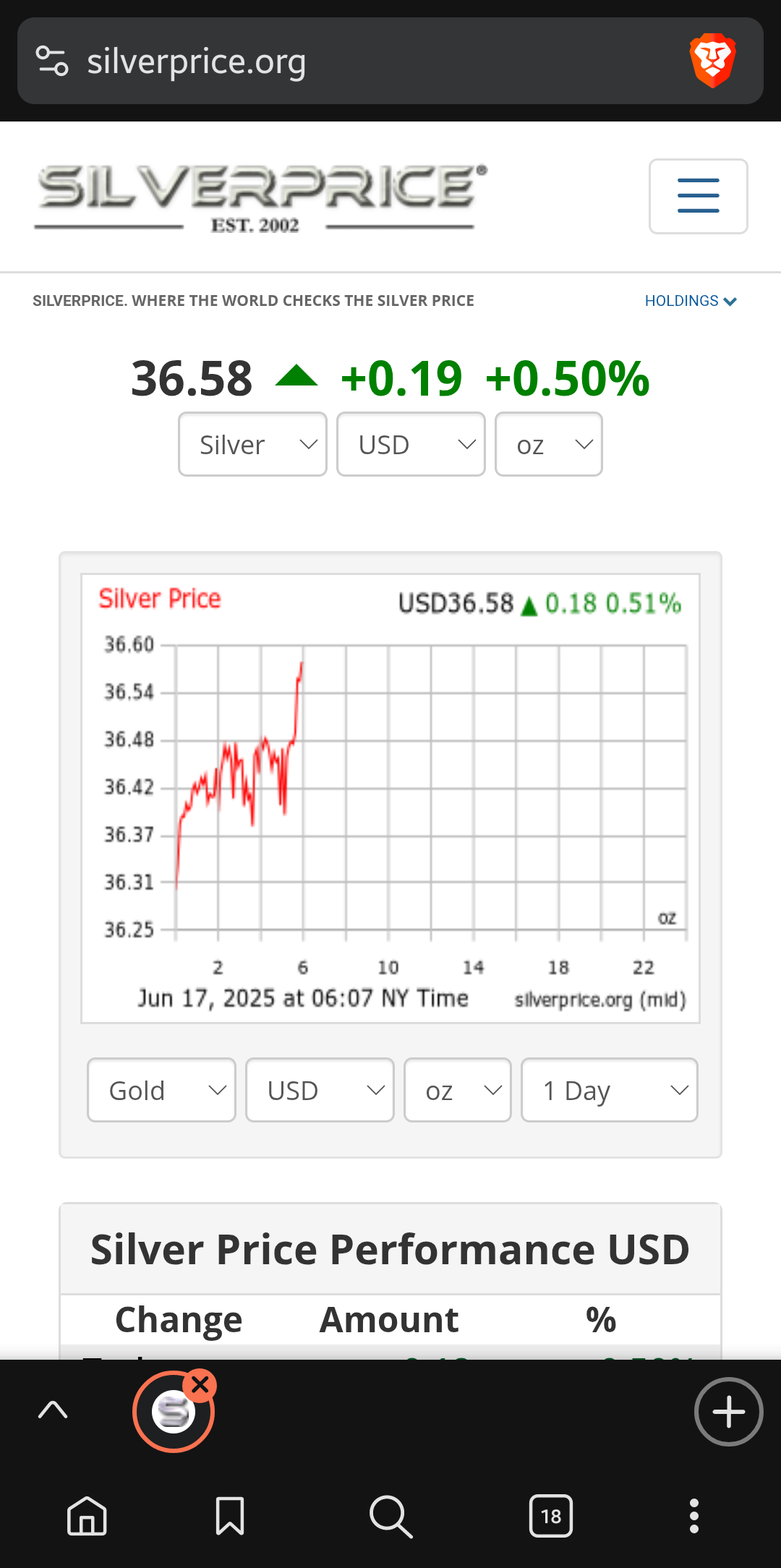This screenshot has width=781, height=1568.
Task: Open the hamburger navigation menu
Action: click(699, 196)
